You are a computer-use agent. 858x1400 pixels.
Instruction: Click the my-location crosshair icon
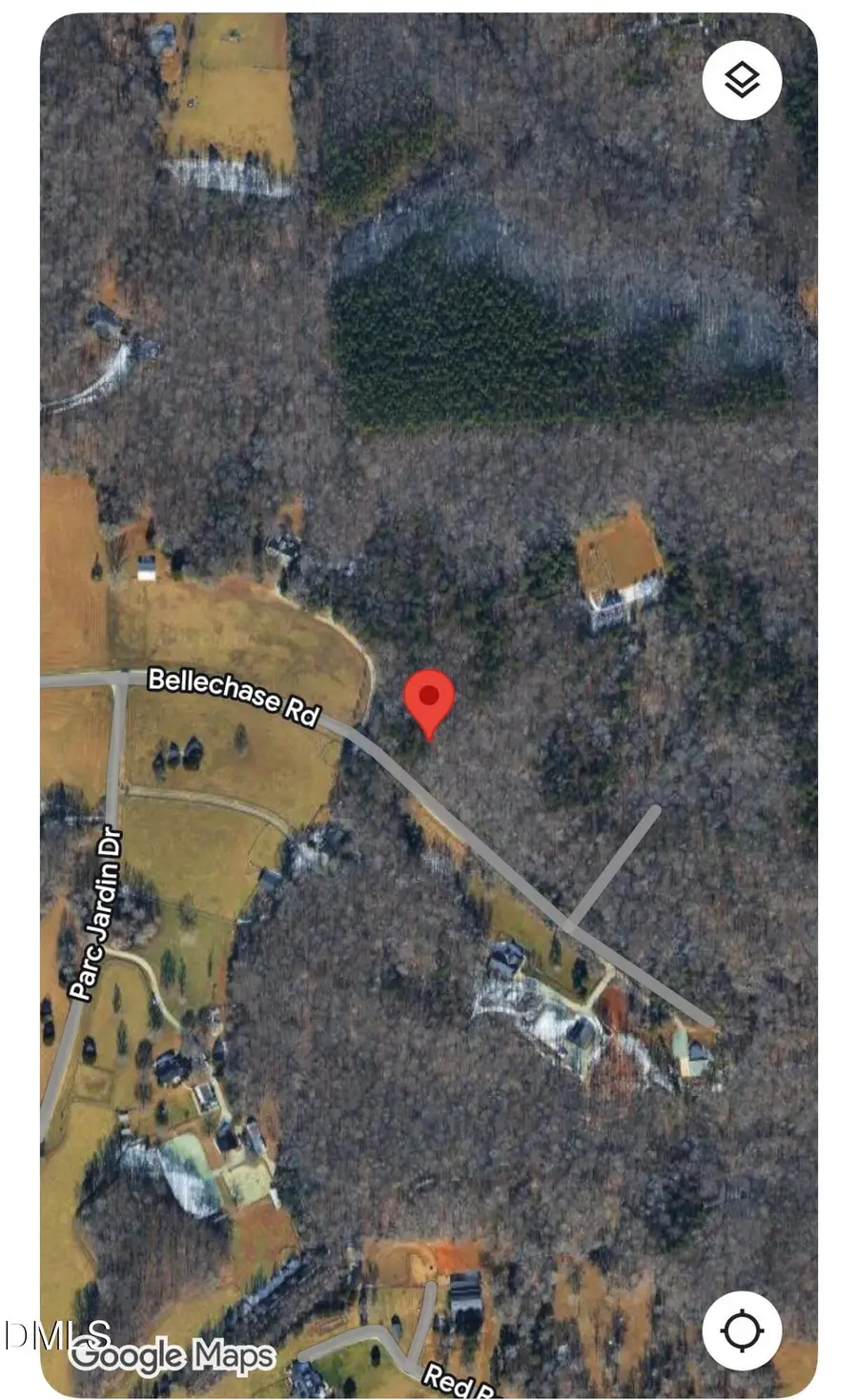742,1330
